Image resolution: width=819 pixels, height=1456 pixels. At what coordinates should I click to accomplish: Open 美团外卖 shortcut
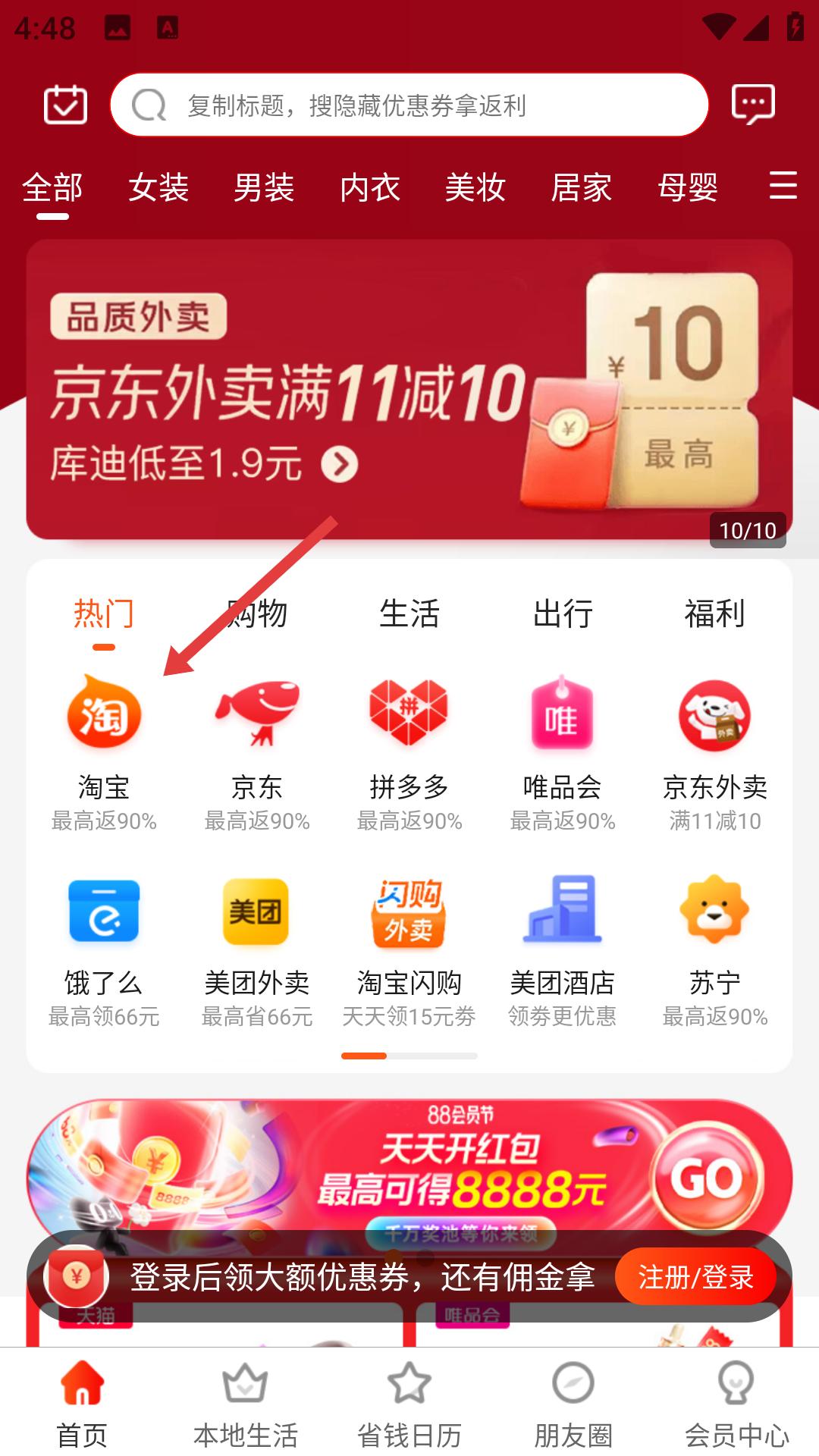tap(257, 951)
